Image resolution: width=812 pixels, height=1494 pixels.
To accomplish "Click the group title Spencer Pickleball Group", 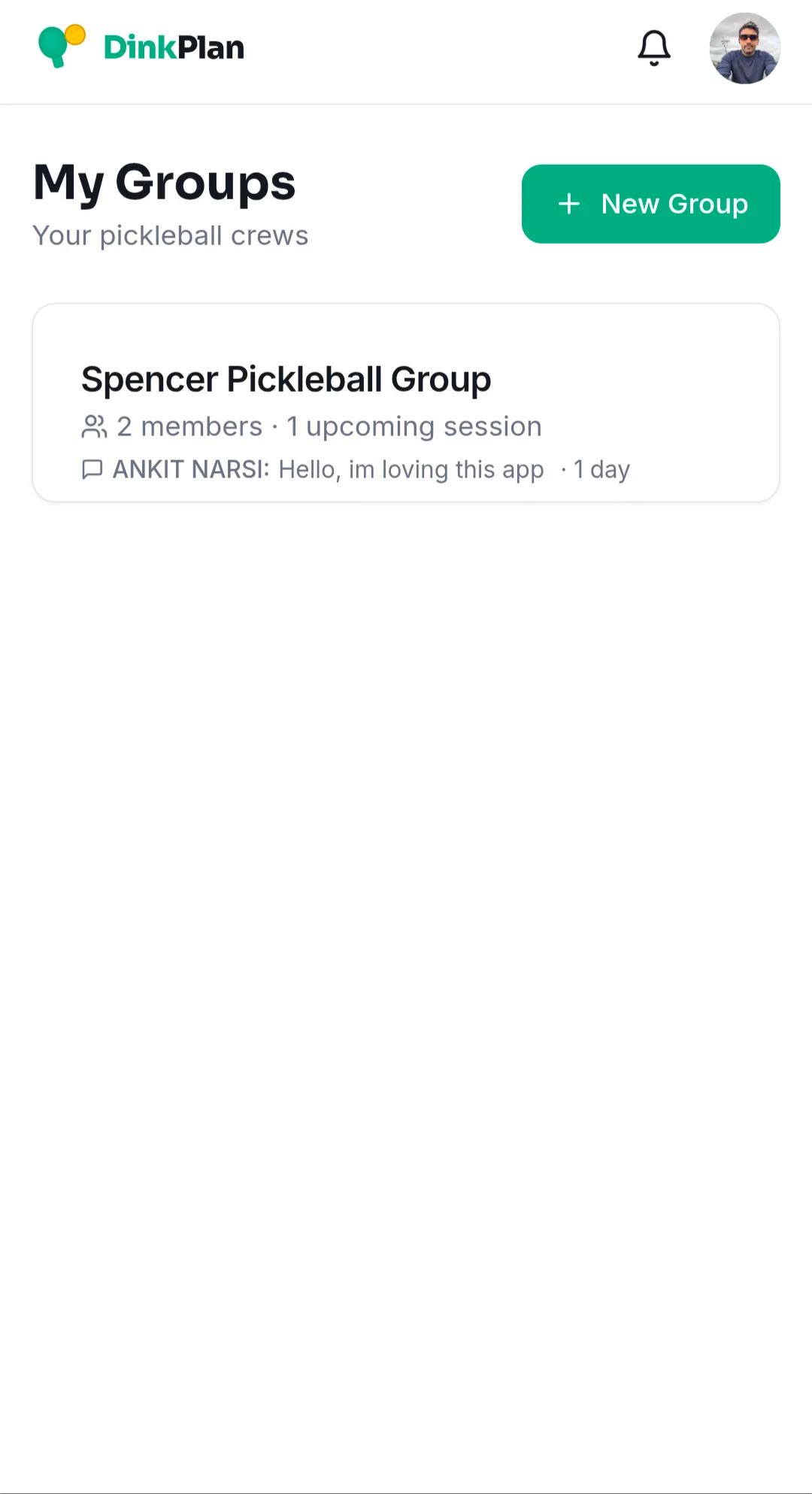I will point(286,379).
